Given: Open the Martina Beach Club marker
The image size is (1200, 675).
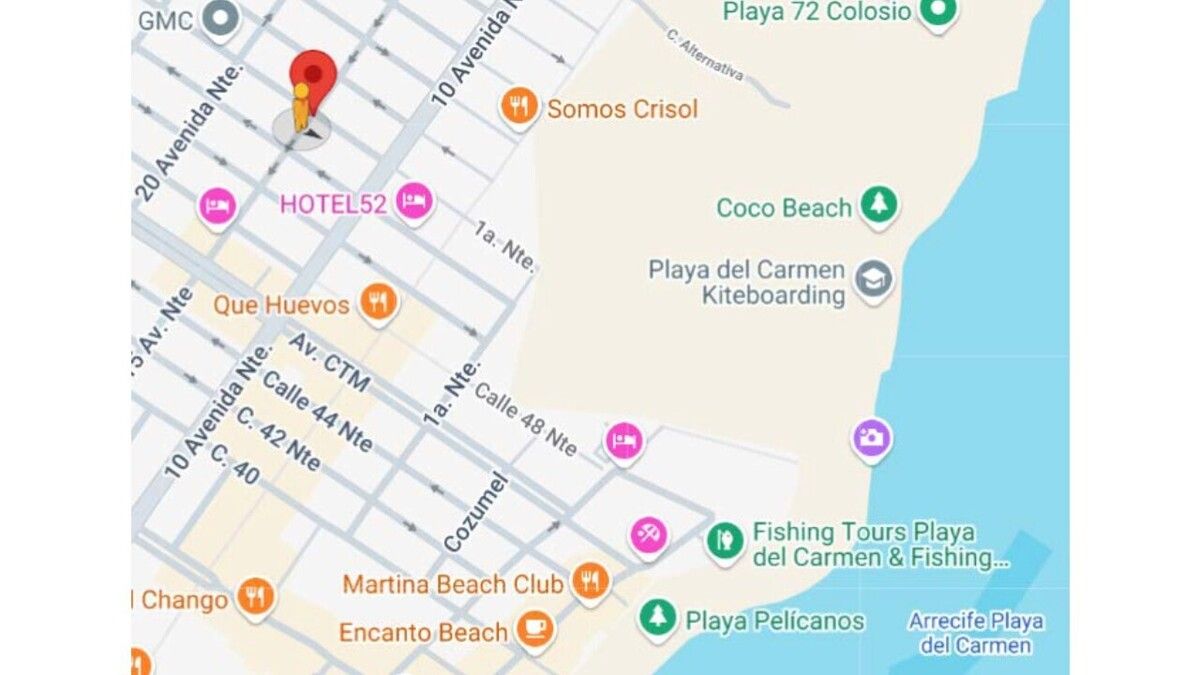Looking at the screenshot, I should pos(589,582).
